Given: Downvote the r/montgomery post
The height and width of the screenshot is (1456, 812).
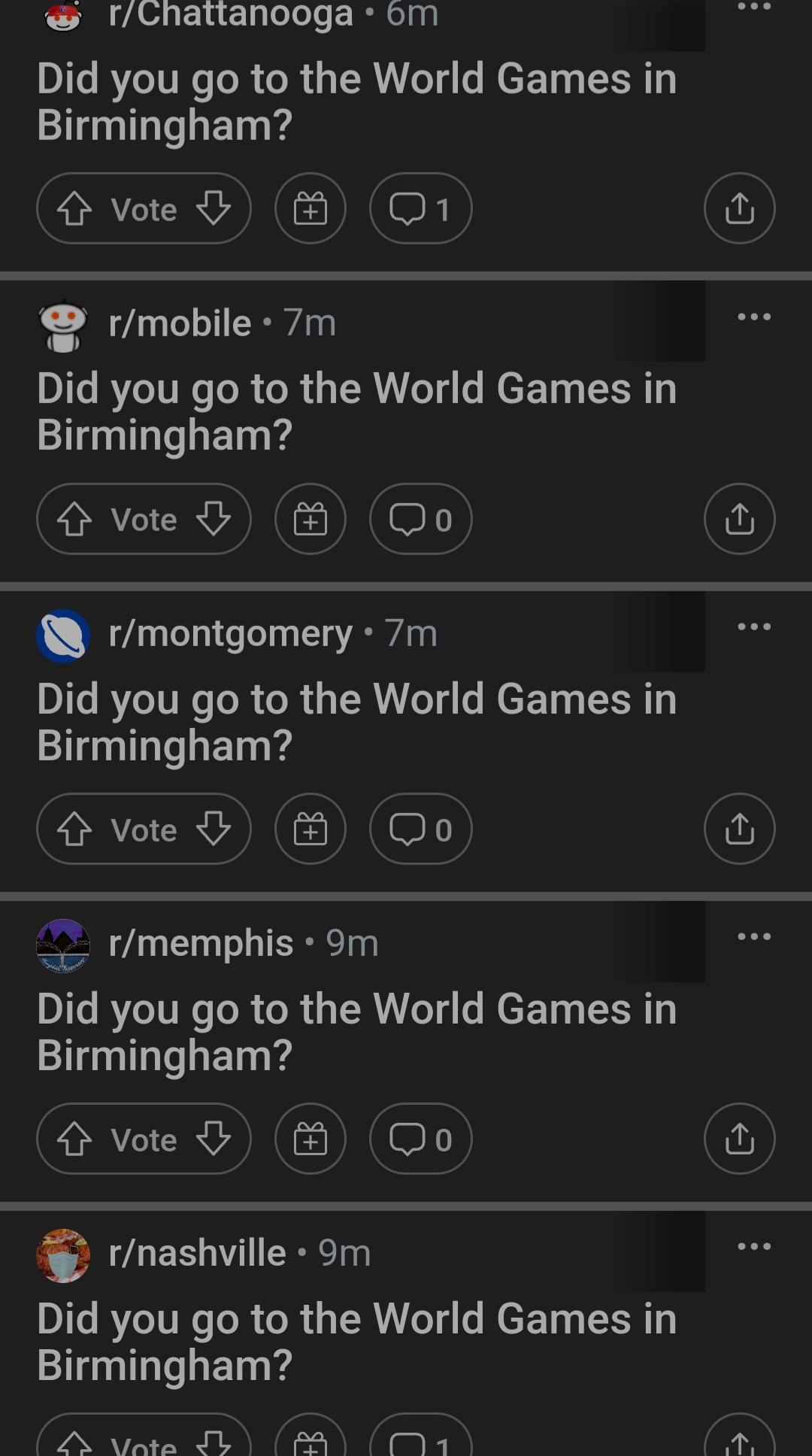Looking at the screenshot, I should click(214, 829).
